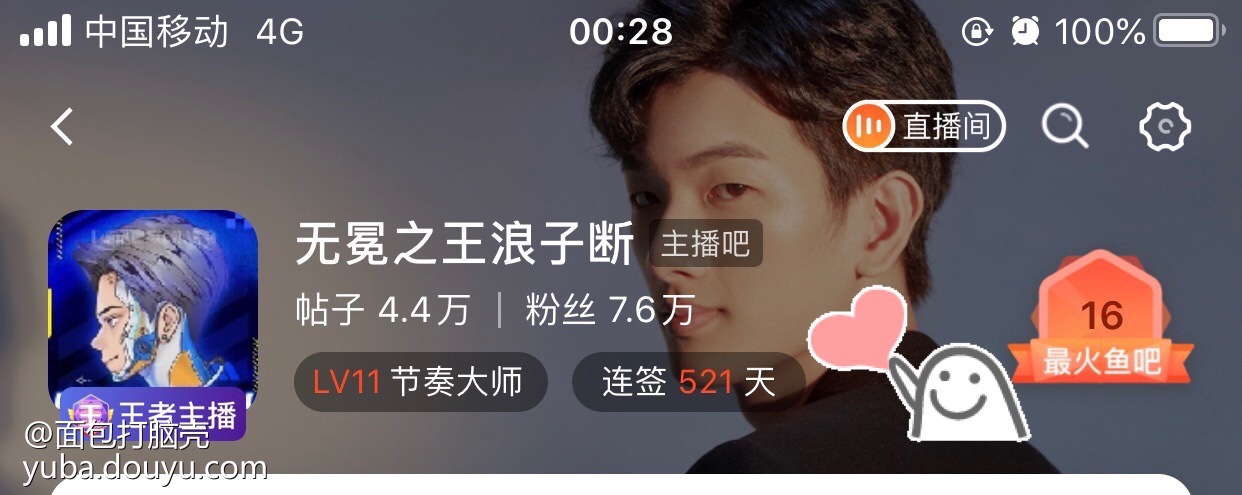Screen dimensions: 1242x495
Task: View the LV11 节奏大师 level badge
Action: pyautogui.click(x=420, y=382)
